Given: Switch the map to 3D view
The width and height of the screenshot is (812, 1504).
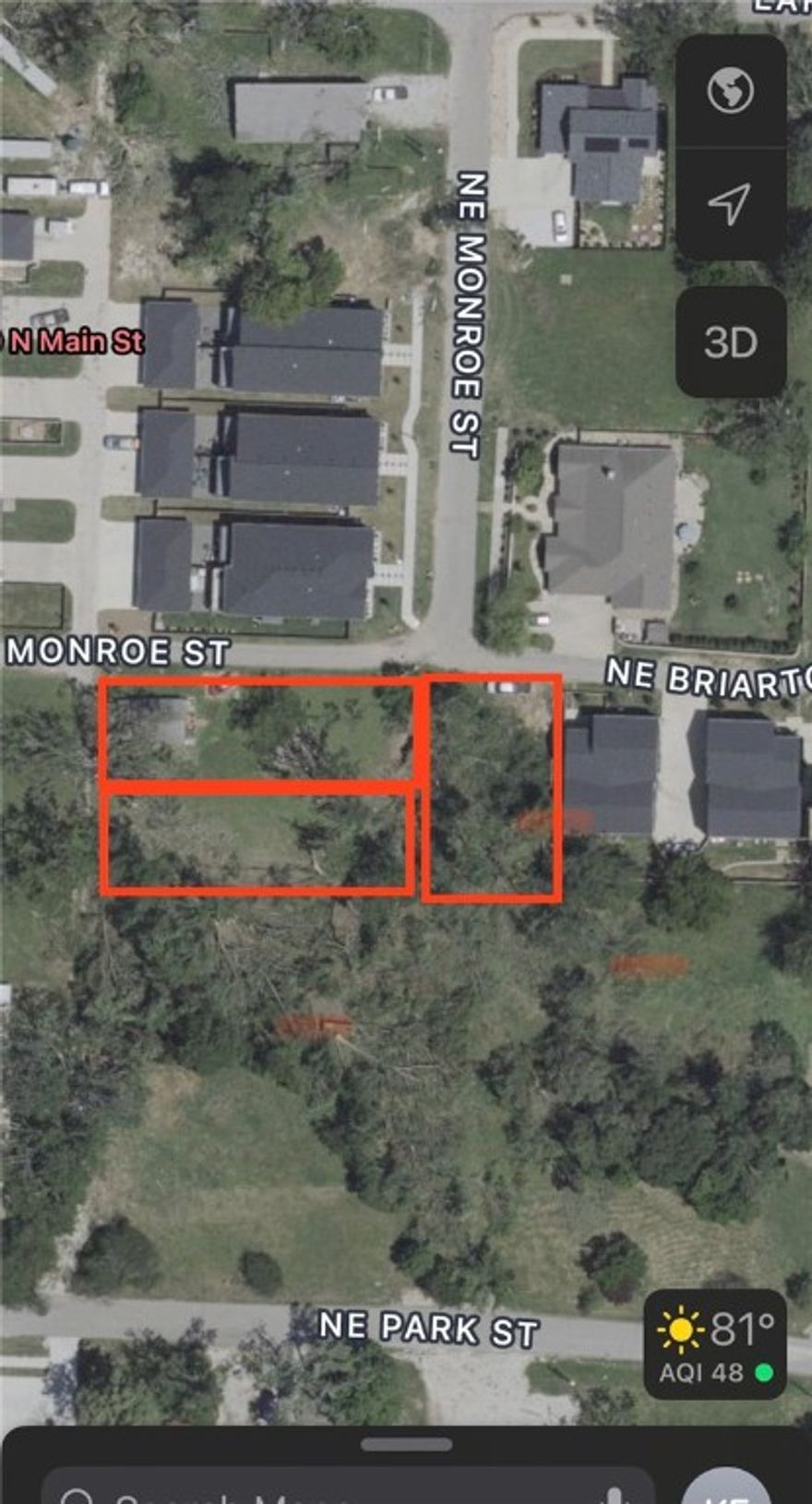Looking at the screenshot, I should 730,343.
